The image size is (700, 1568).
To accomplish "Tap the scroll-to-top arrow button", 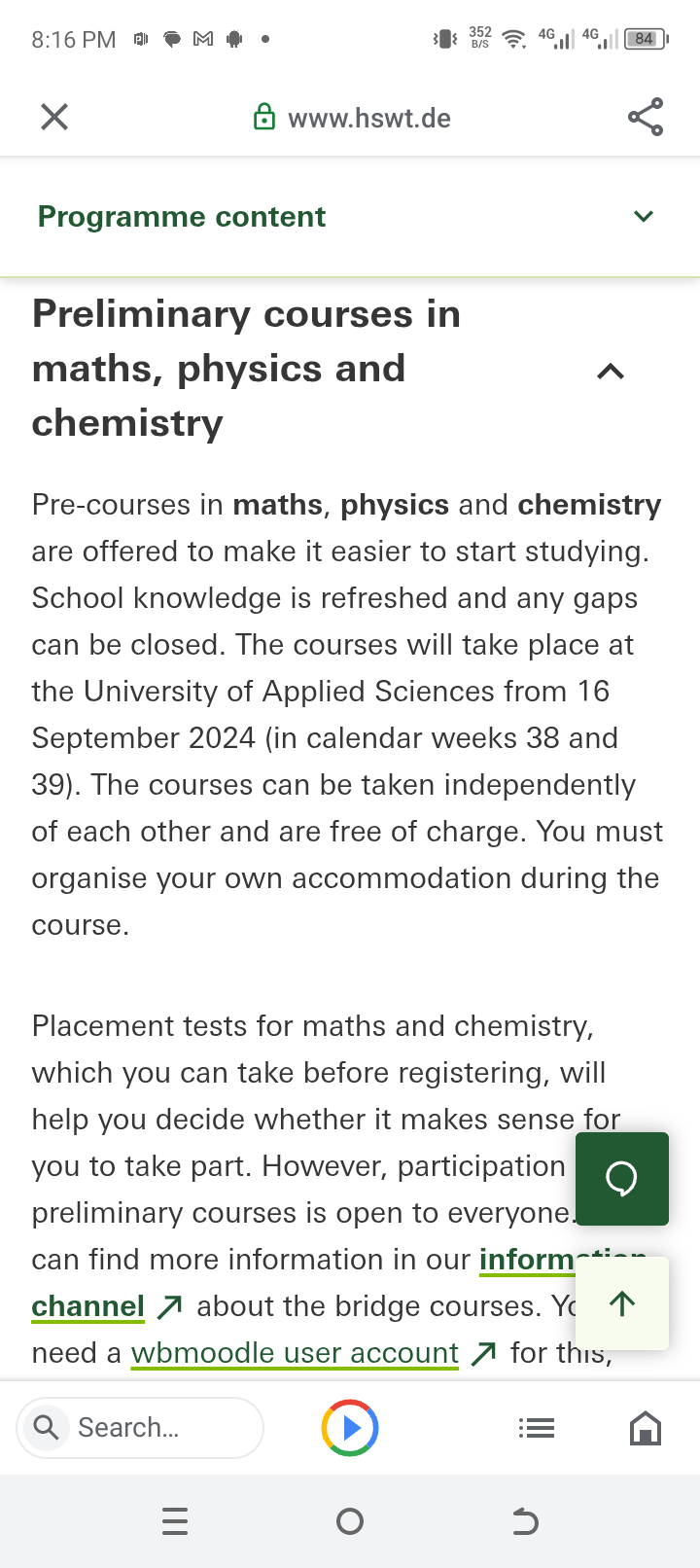I will coord(622,1303).
